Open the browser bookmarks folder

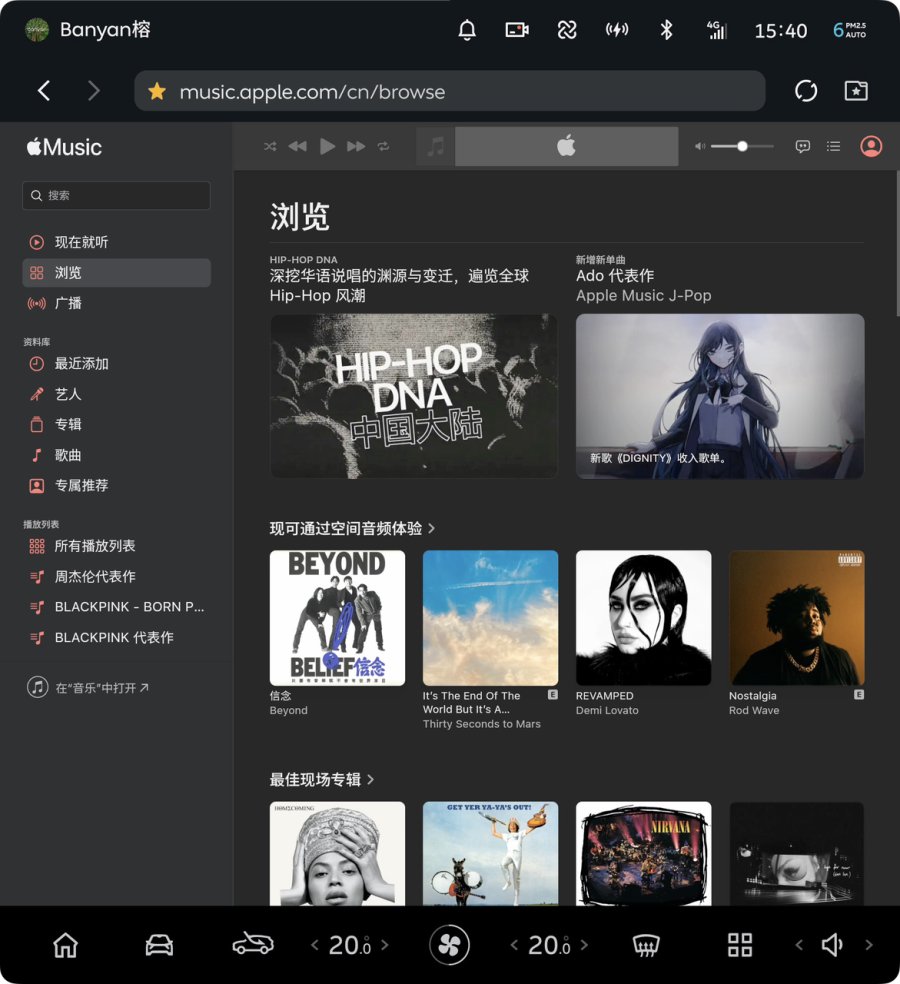coord(856,91)
